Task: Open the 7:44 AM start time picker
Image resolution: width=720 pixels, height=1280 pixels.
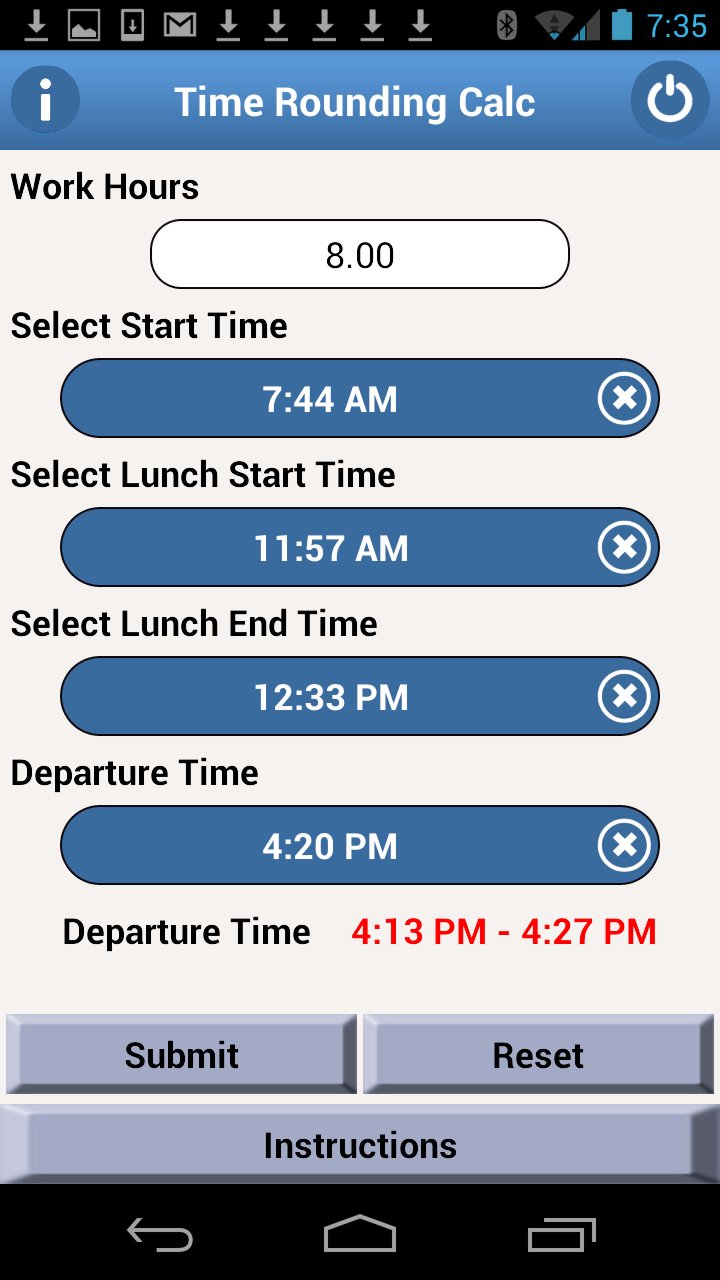Action: click(330, 397)
